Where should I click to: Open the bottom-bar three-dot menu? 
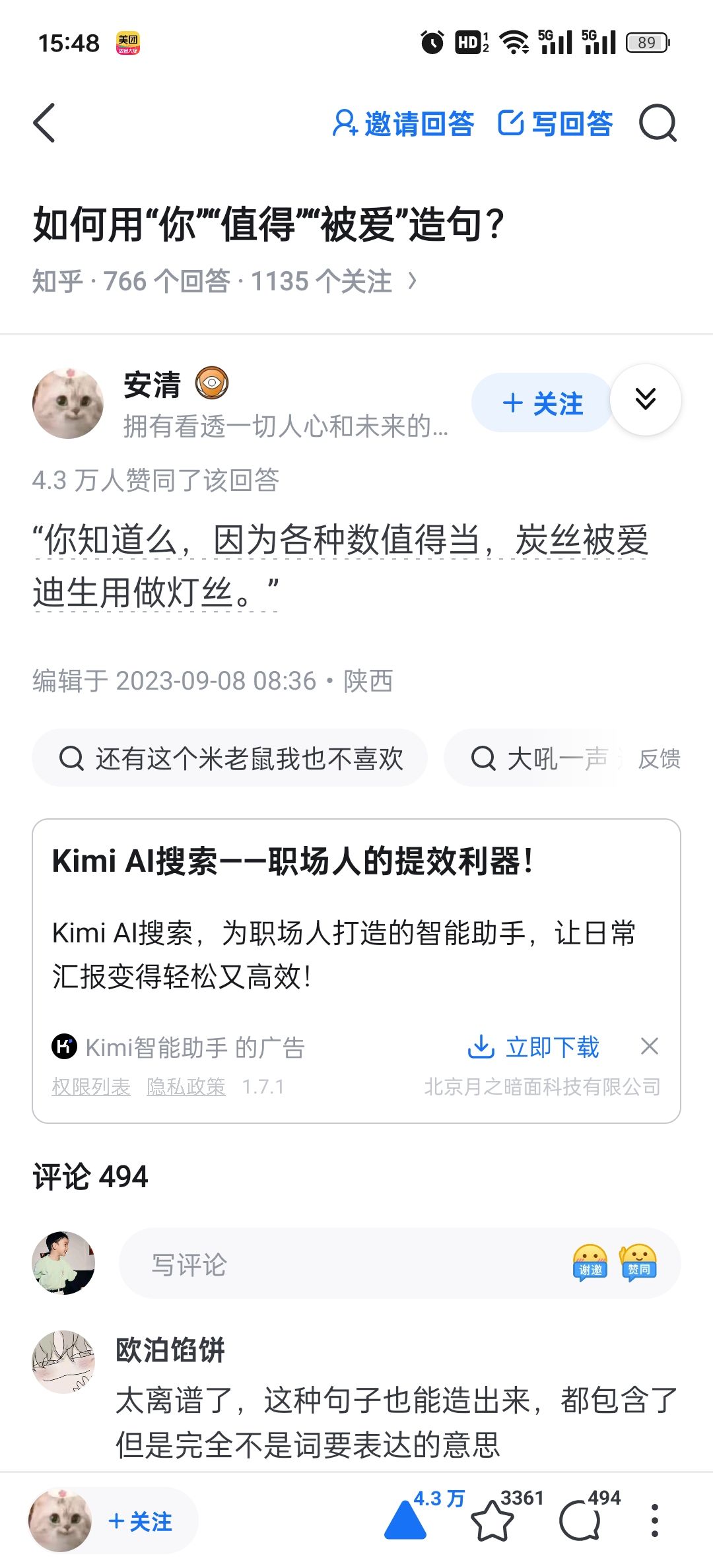click(654, 1520)
